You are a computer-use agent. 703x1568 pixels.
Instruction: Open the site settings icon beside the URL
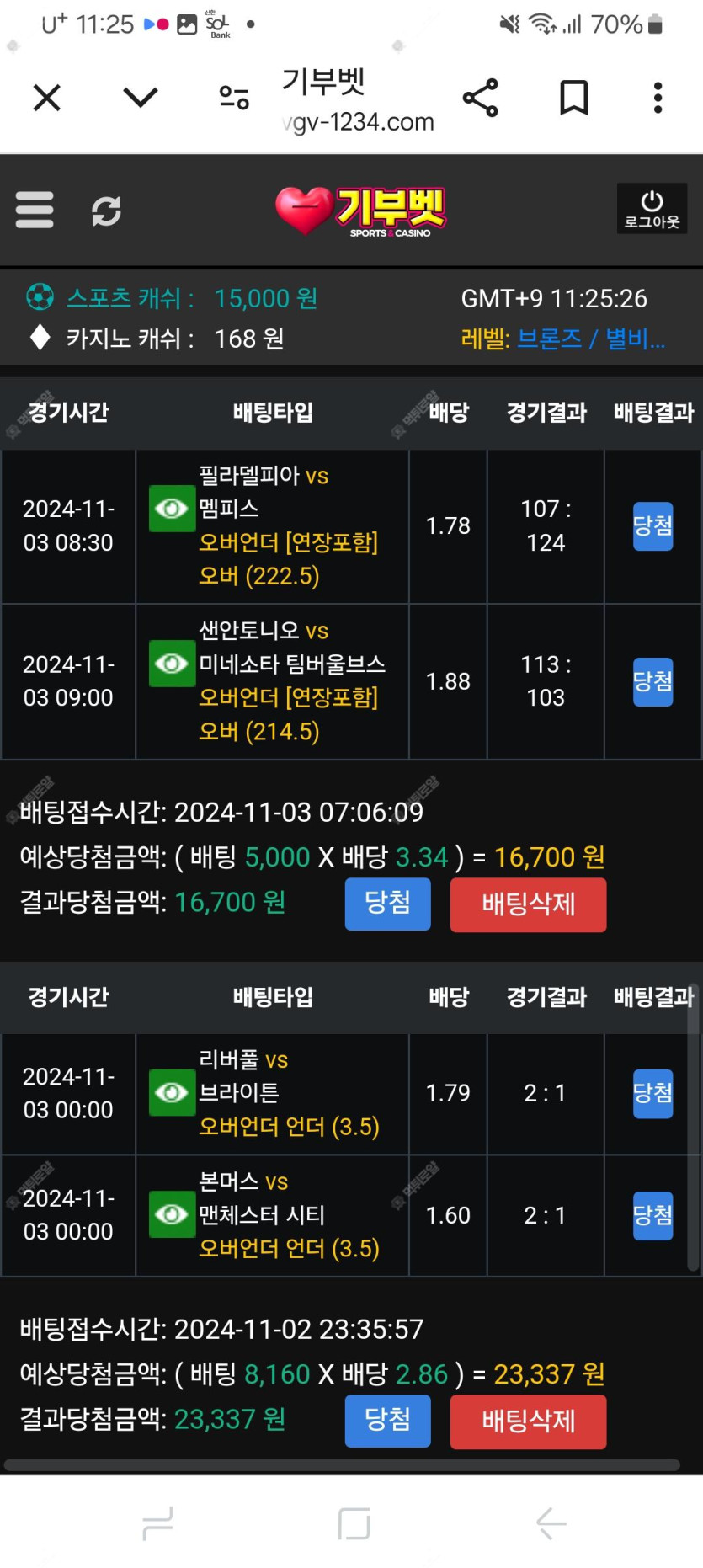tap(234, 98)
